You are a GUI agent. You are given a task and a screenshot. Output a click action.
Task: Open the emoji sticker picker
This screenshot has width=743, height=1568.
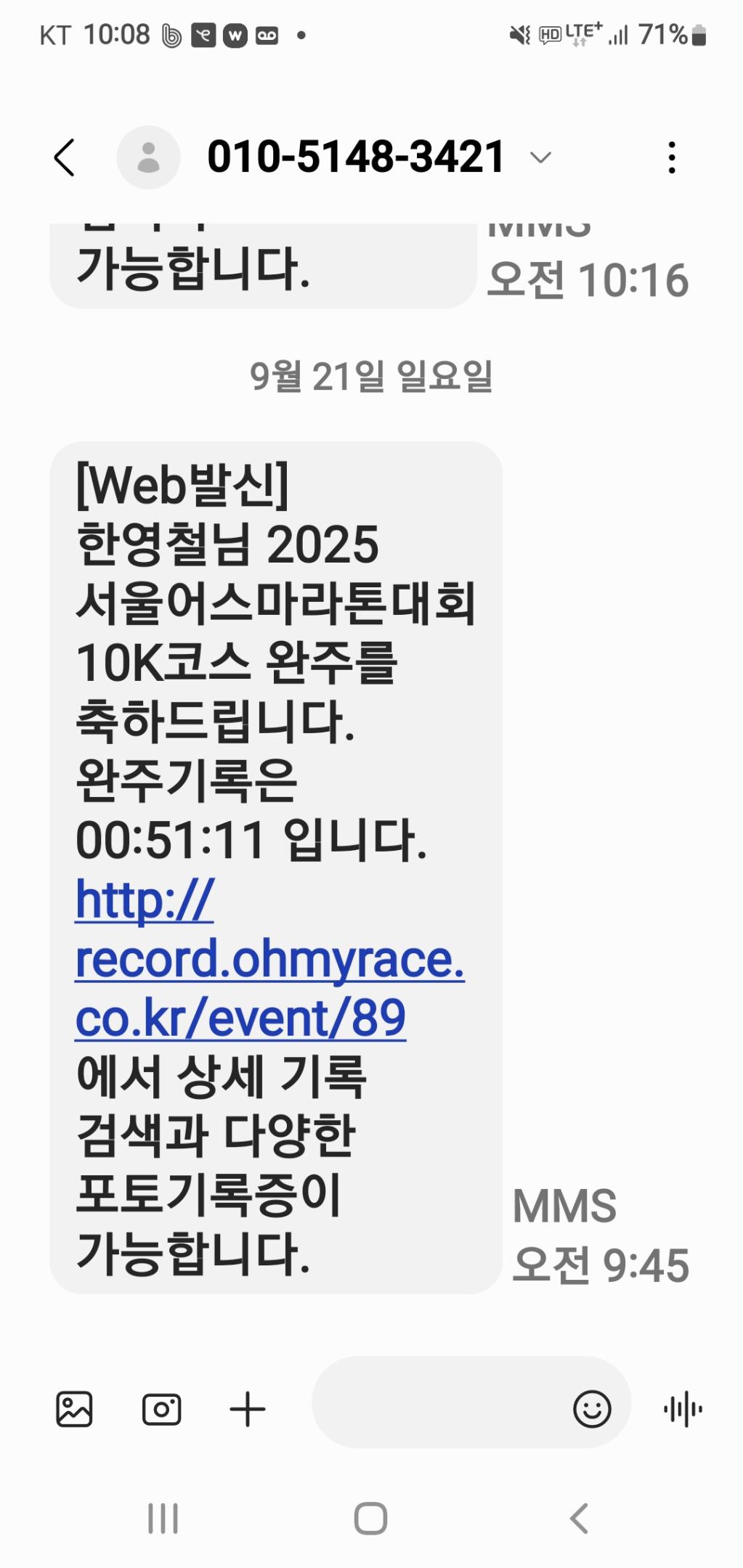(x=592, y=1409)
